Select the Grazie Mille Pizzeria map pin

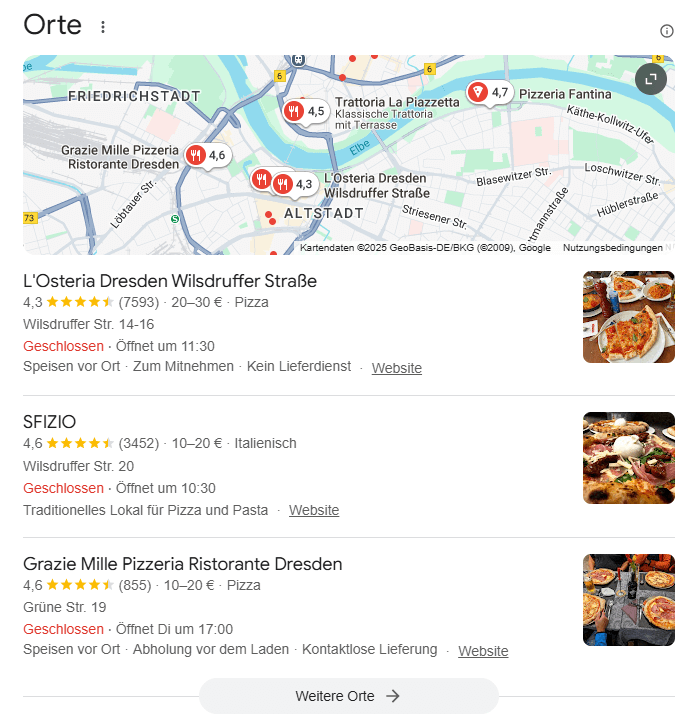coord(196,155)
